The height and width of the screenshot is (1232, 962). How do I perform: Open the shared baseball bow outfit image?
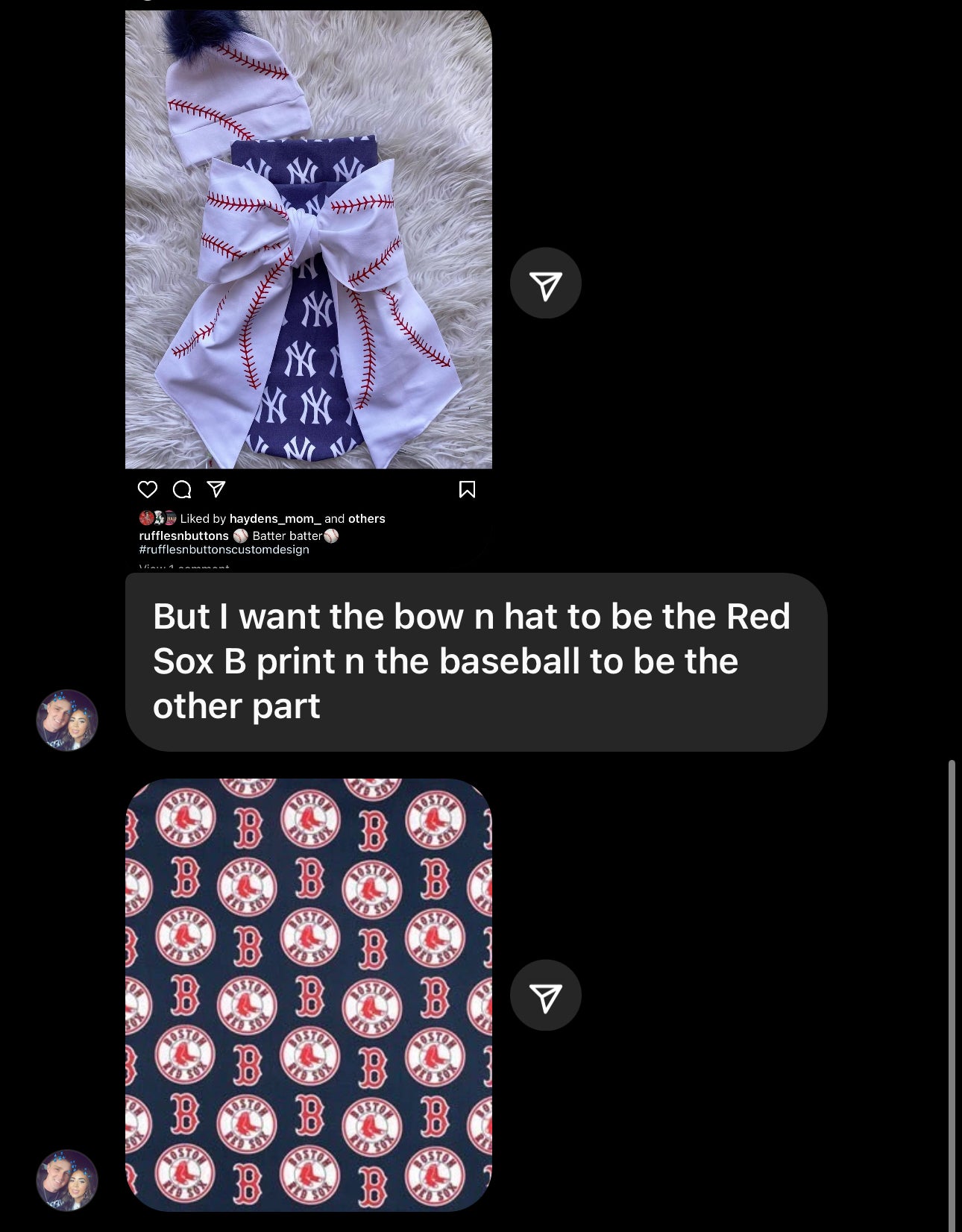click(308, 239)
